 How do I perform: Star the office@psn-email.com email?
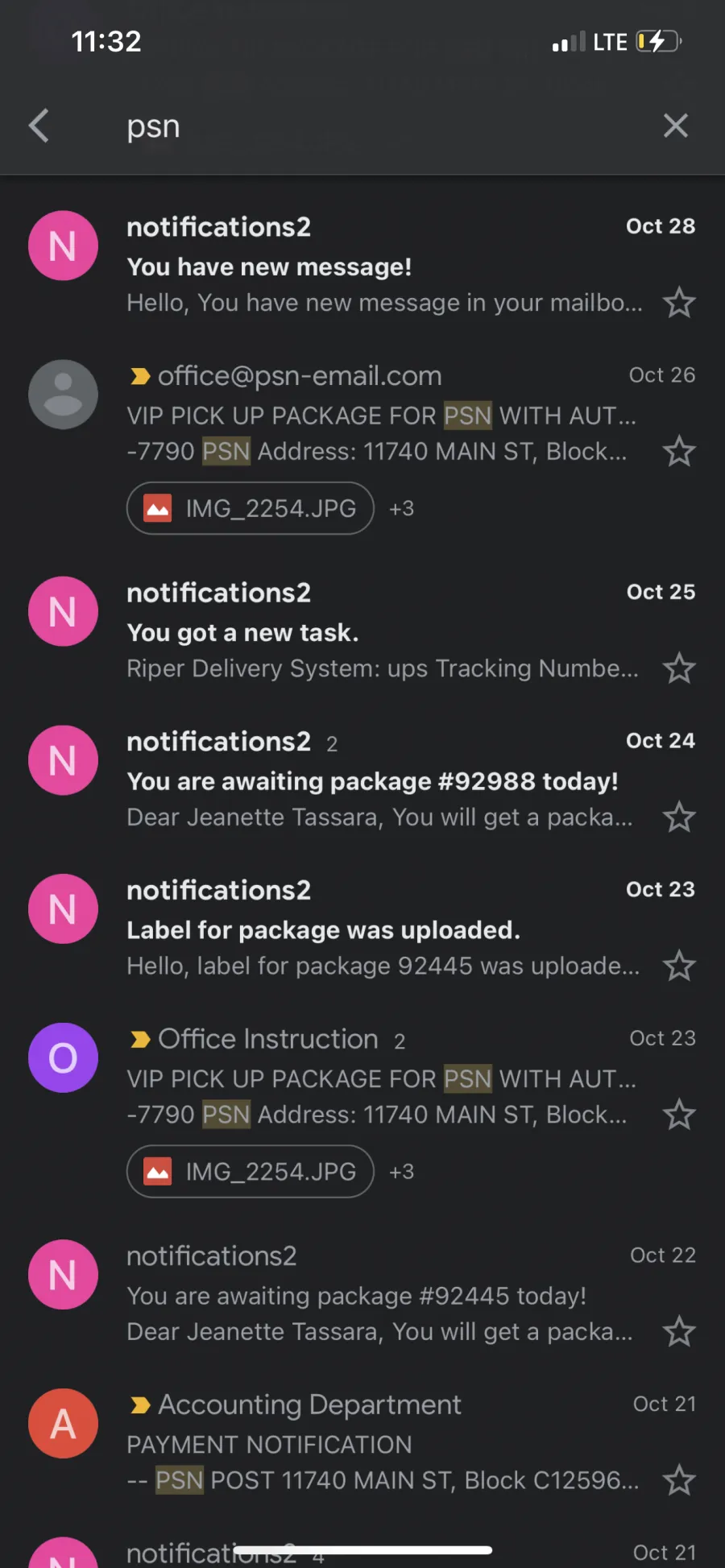coord(679,452)
